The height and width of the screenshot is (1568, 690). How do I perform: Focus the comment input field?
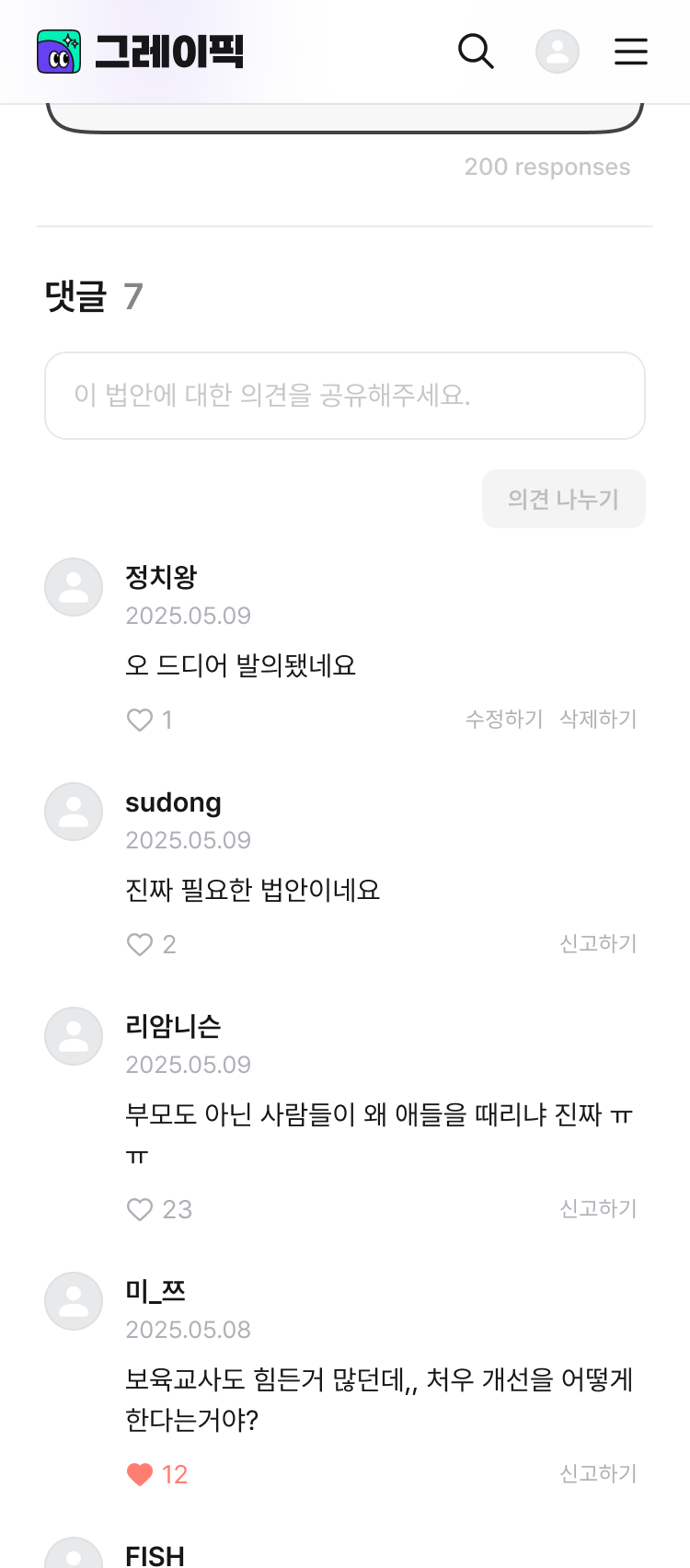tap(345, 396)
